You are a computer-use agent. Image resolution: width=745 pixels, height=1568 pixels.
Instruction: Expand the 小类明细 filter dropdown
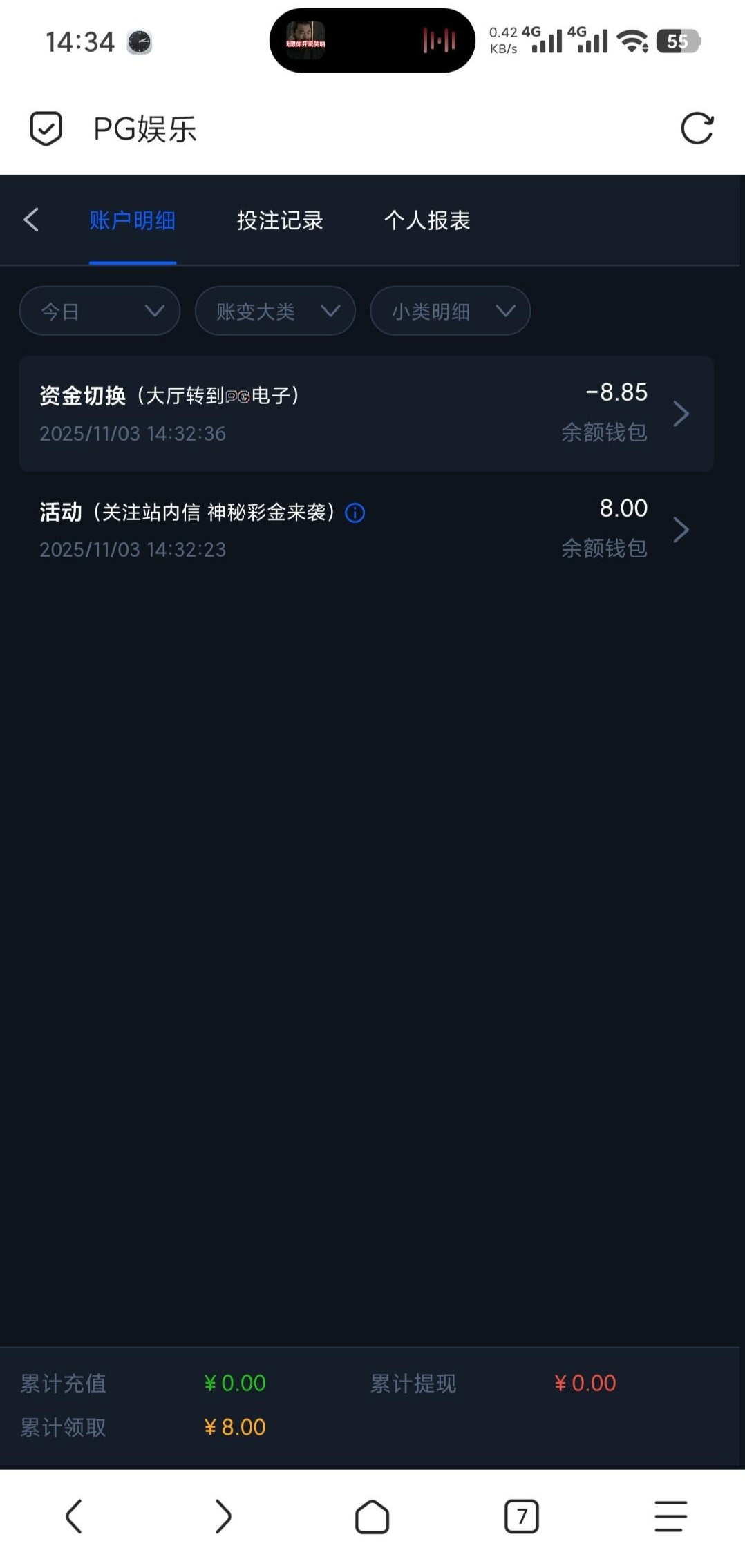[450, 311]
